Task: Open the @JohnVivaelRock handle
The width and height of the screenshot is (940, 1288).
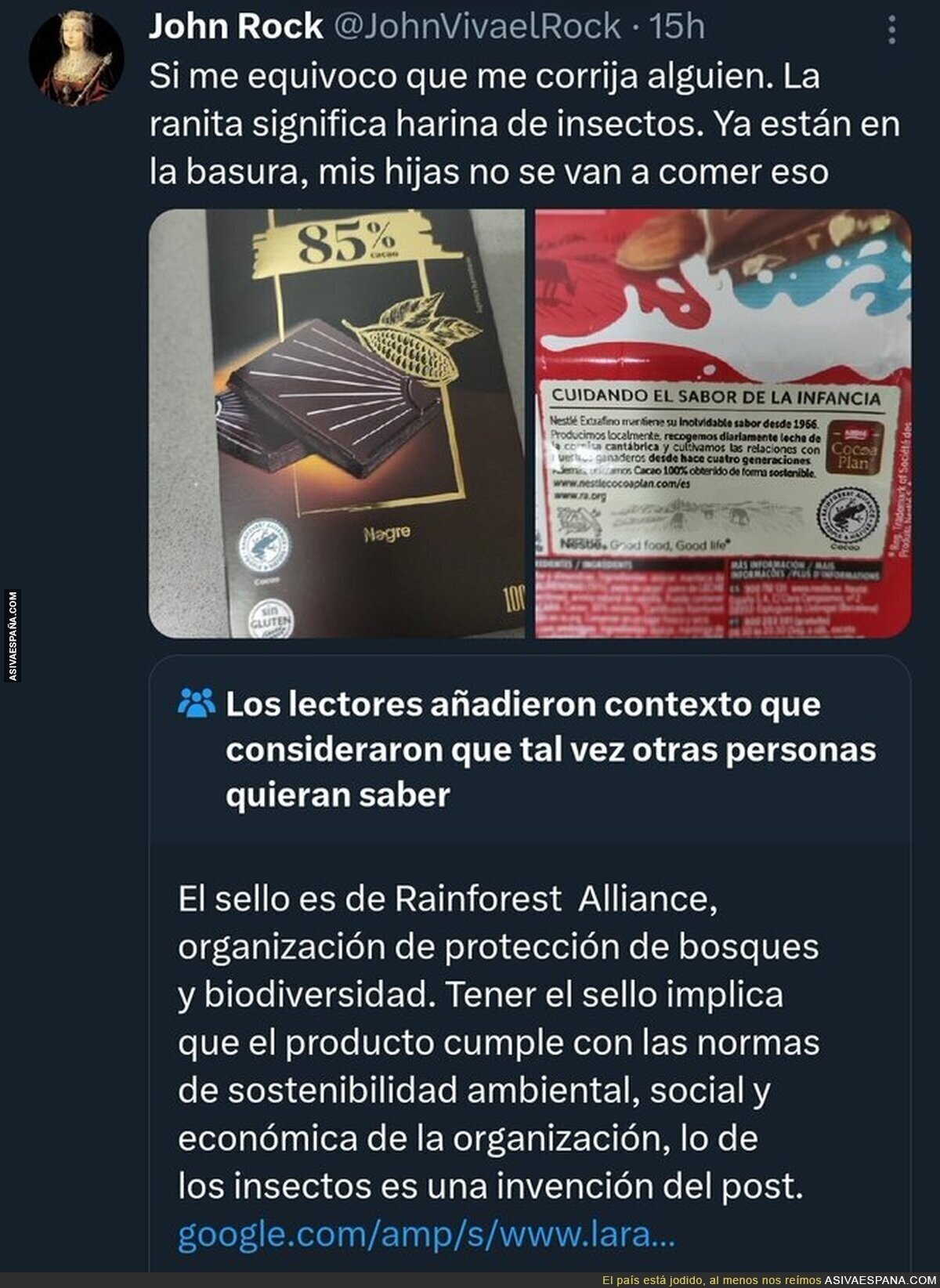Action: [478, 27]
